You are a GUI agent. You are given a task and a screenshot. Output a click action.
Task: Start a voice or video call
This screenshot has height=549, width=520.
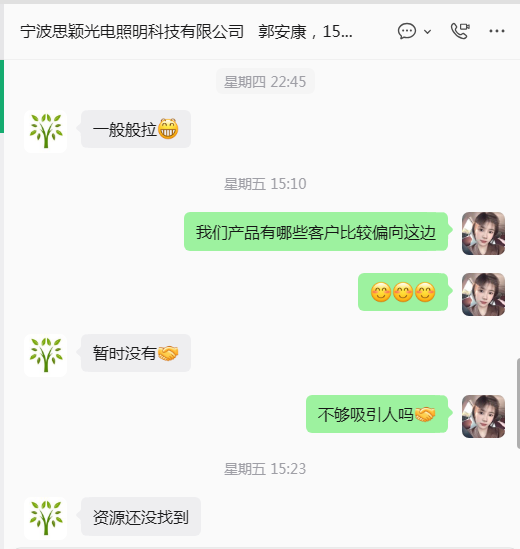[x=460, y=31]
